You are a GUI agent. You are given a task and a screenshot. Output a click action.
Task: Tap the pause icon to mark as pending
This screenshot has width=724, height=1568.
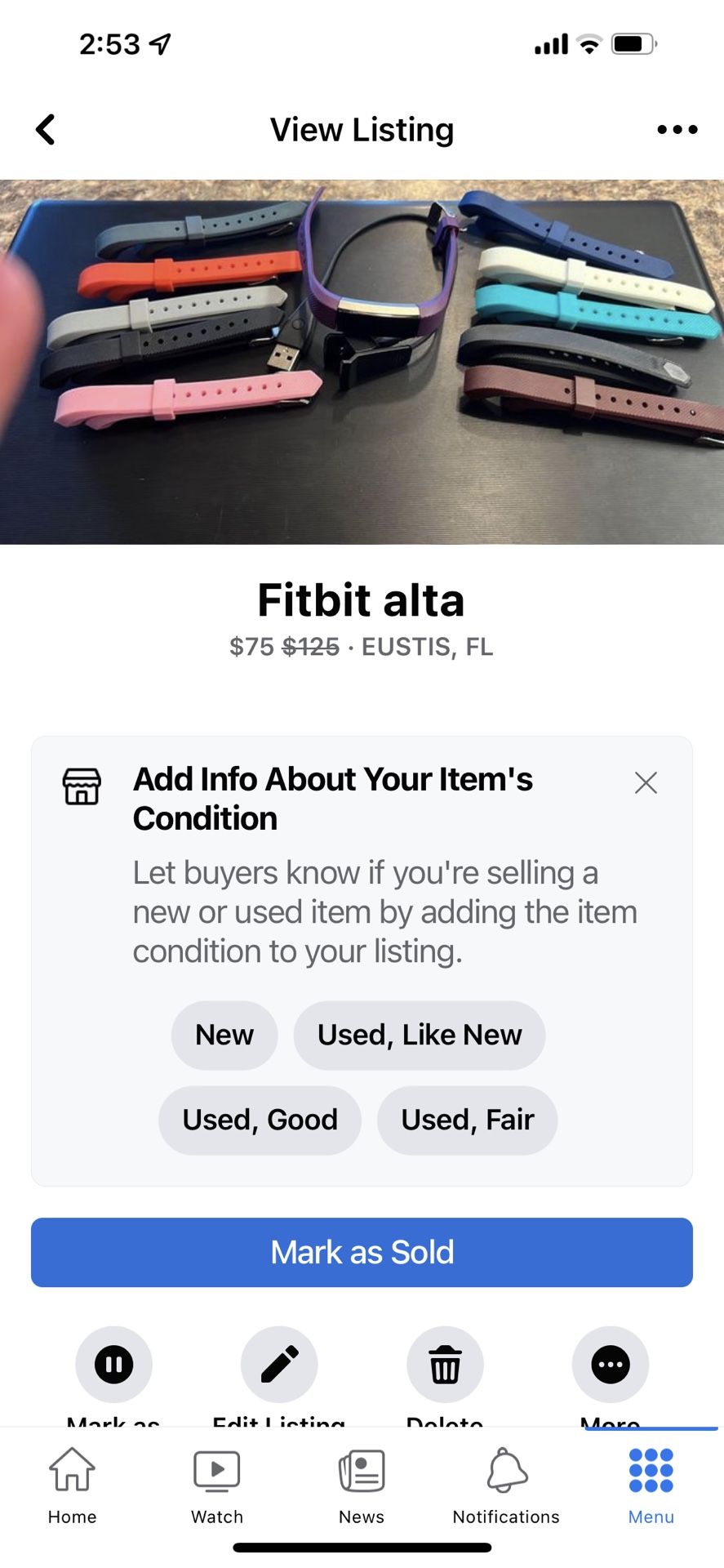[x=114, y=1364]
